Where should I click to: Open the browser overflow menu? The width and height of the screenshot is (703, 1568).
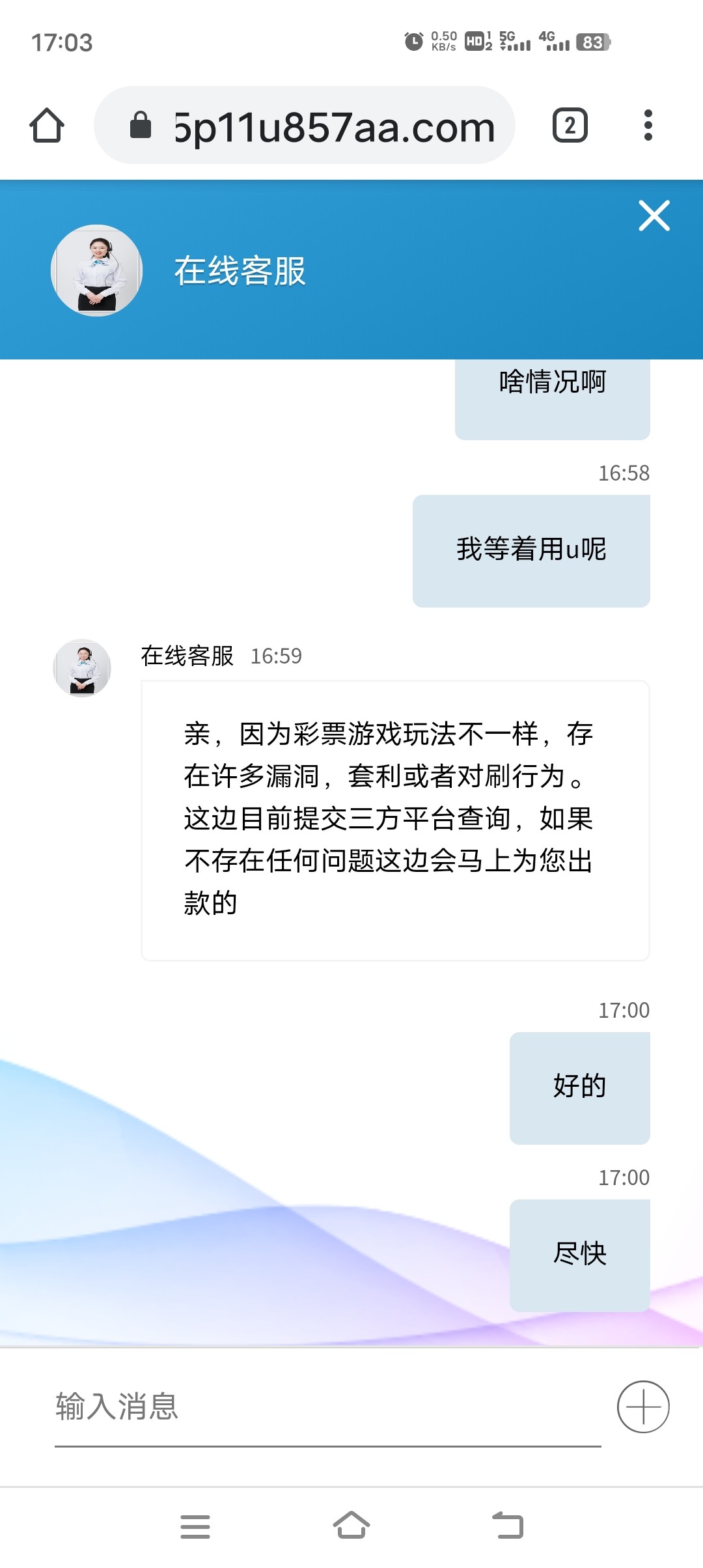[648, 126]
